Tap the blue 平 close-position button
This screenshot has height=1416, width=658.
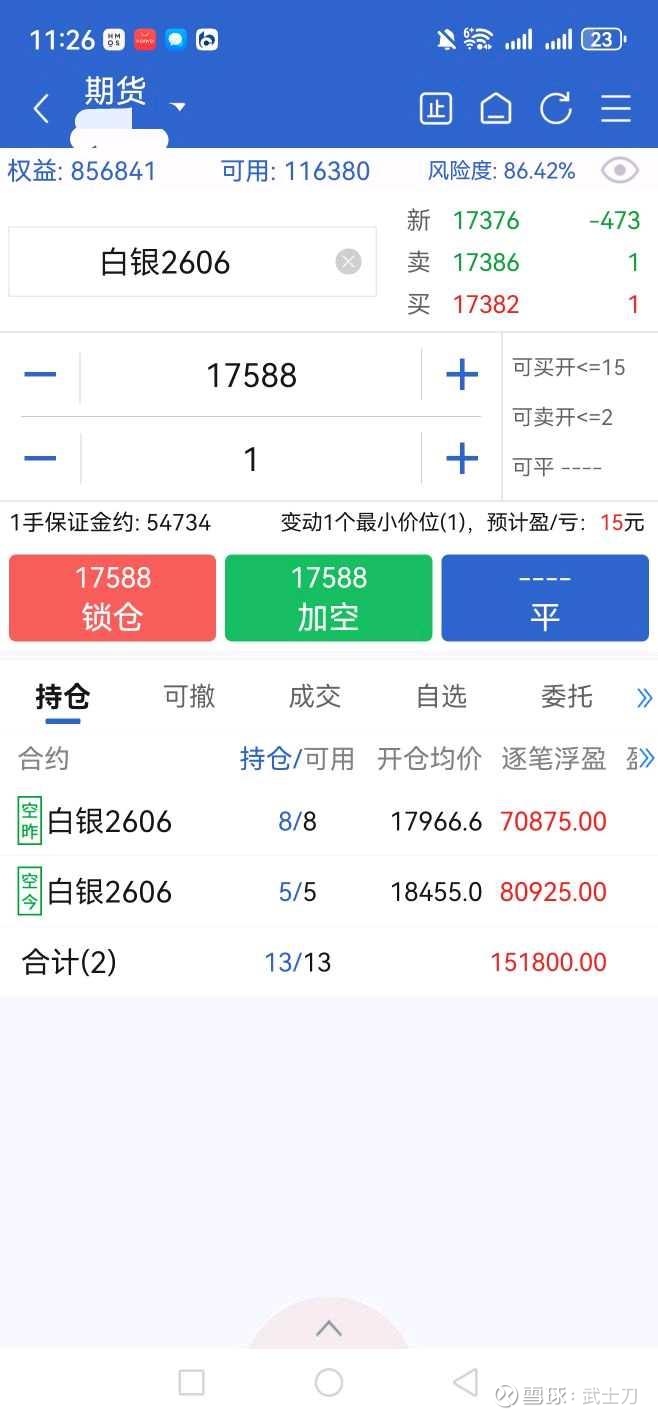pyautogui.click(x=545, y=598)
